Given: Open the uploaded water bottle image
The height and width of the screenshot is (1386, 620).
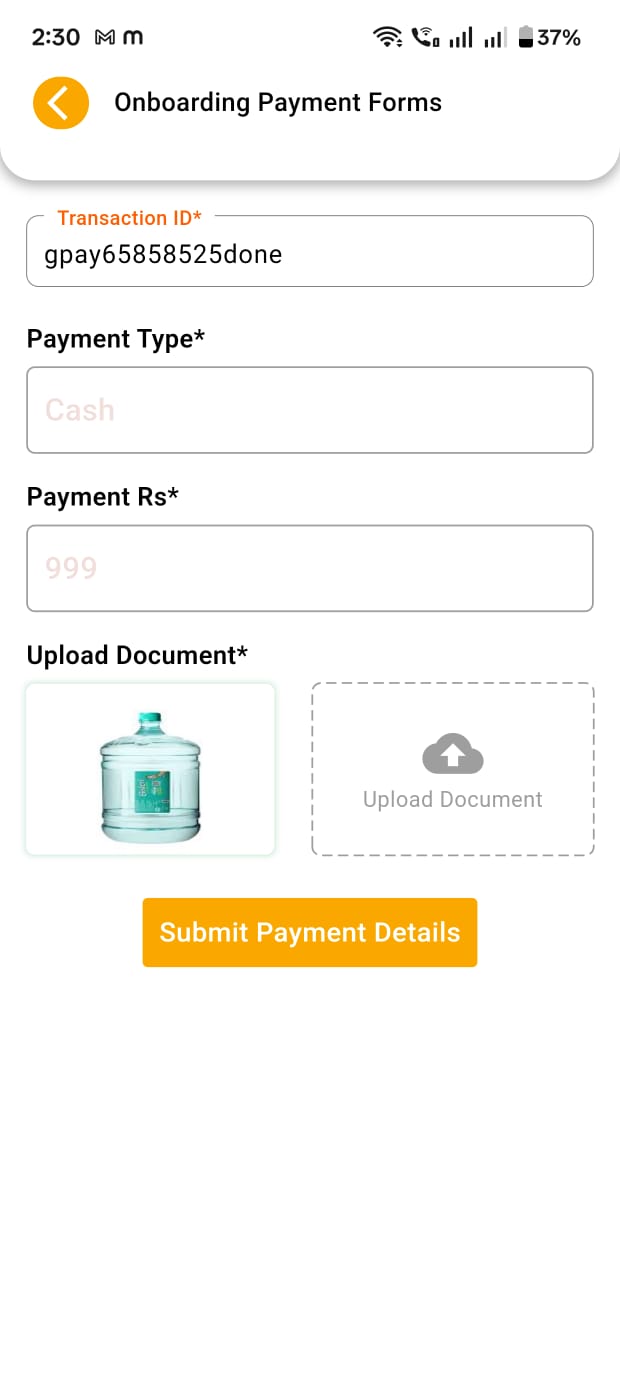Looking at the screenshot, I should coord(150,769).
